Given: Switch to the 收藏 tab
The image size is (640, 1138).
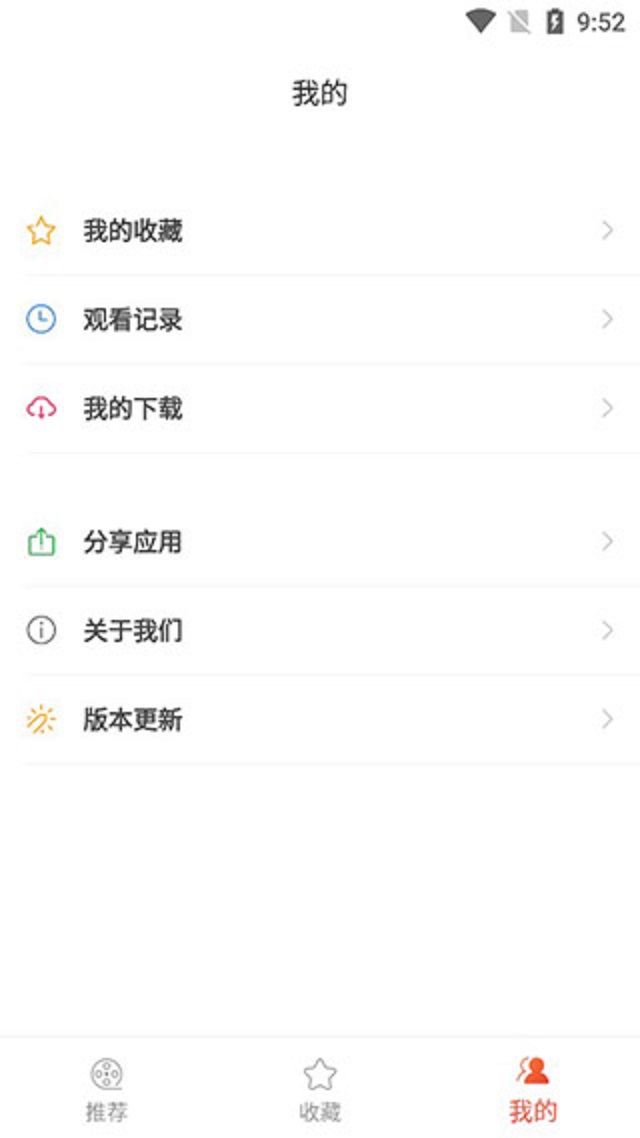Looking at the screenshot, I should coord(320,1089).
